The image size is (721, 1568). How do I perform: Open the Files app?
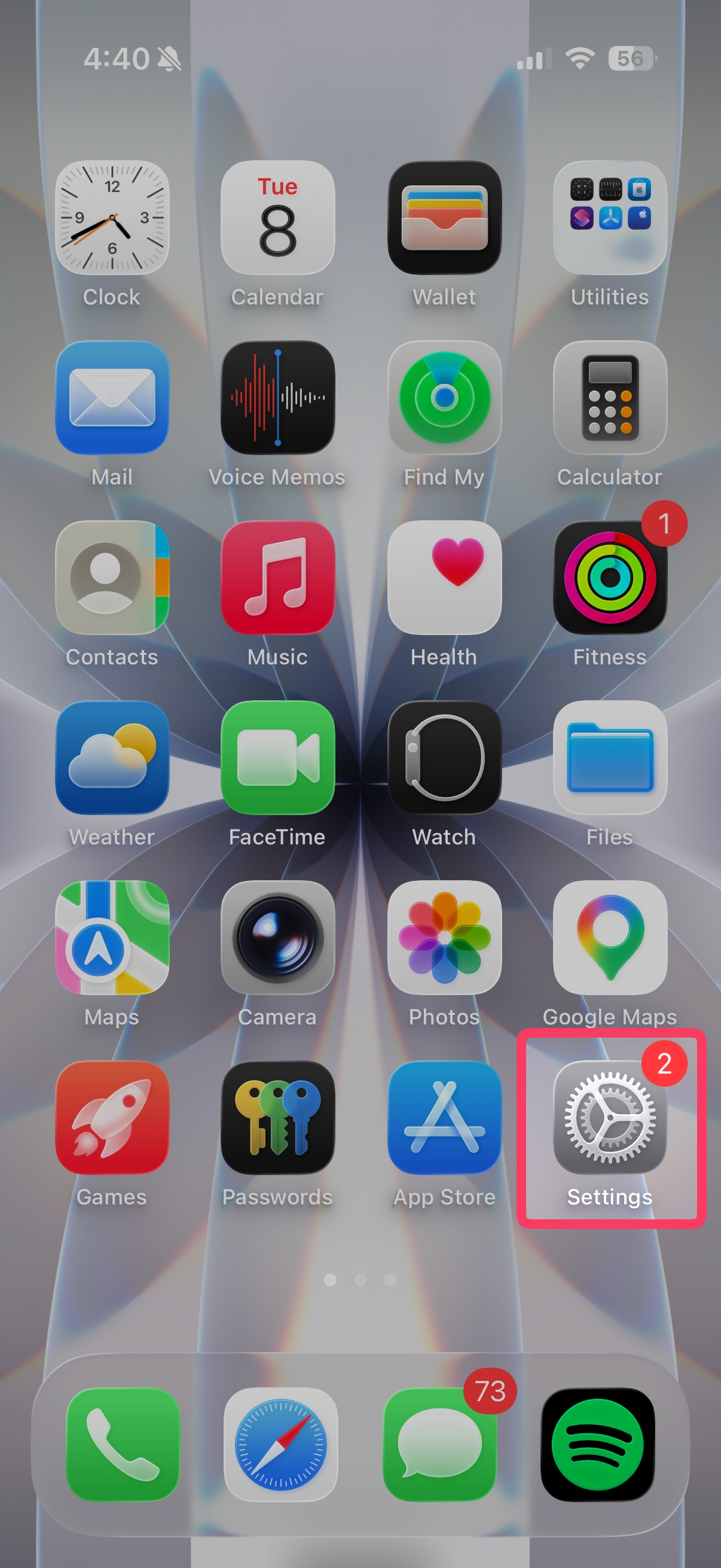[x=610, y=758]
